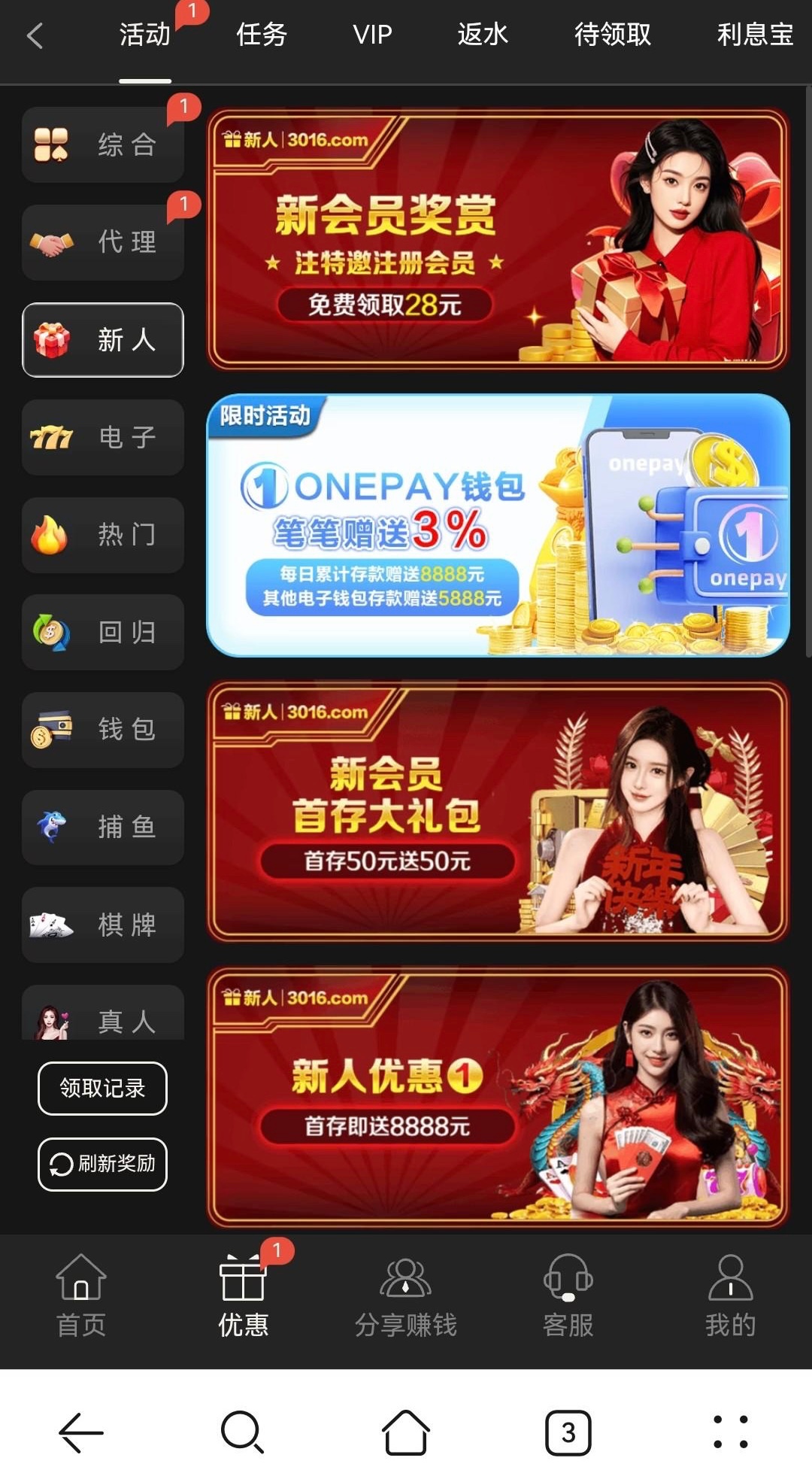Switch to the VIP tab
812x1476 pixels.
tap(372, 35)
